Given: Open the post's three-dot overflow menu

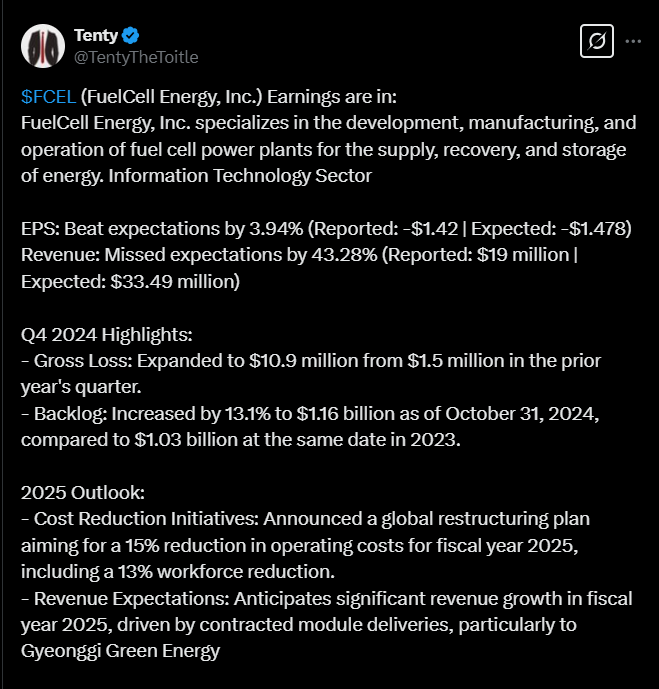Looking at the screenshot, I should pyautogui.click(x=633, y=42).
